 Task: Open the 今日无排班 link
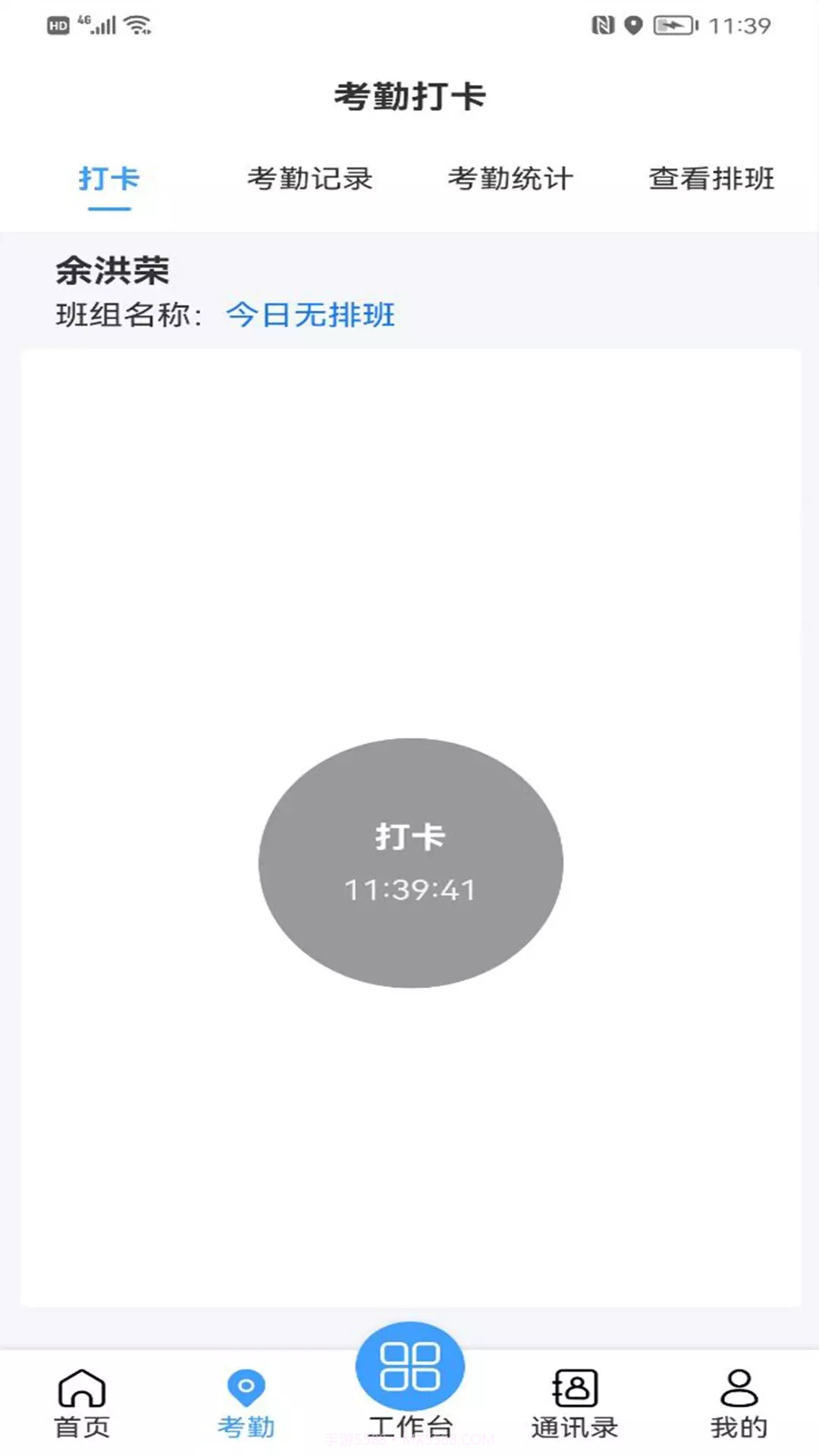pos(311,316)
